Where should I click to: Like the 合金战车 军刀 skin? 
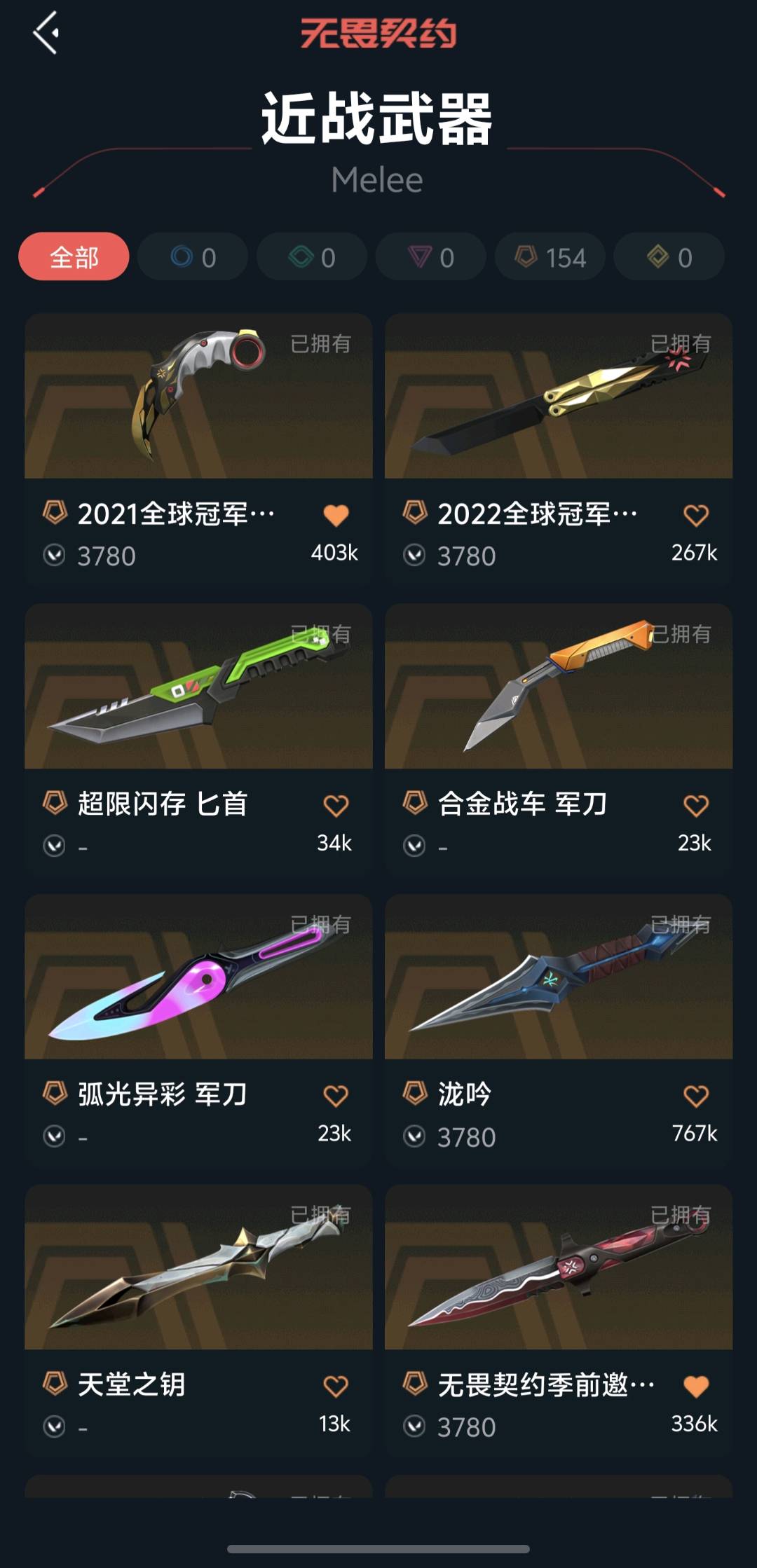coord(696,806)
